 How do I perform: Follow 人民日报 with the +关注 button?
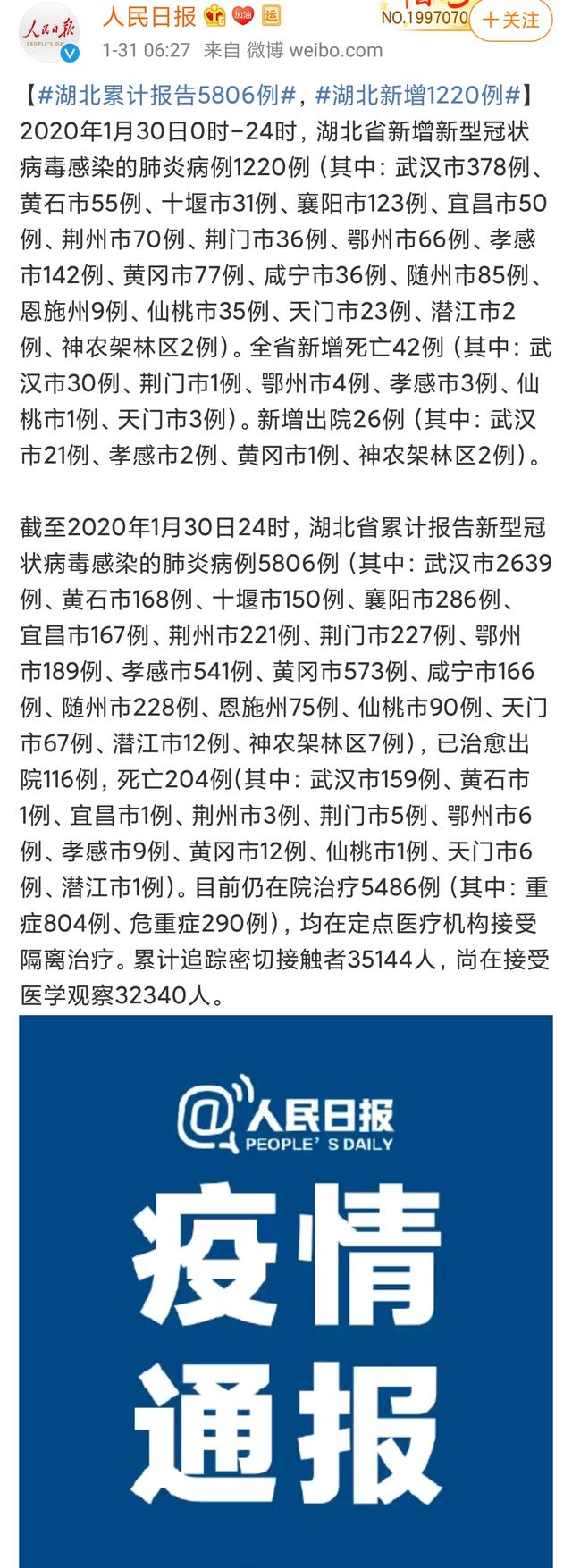click(x=514, y=20)
